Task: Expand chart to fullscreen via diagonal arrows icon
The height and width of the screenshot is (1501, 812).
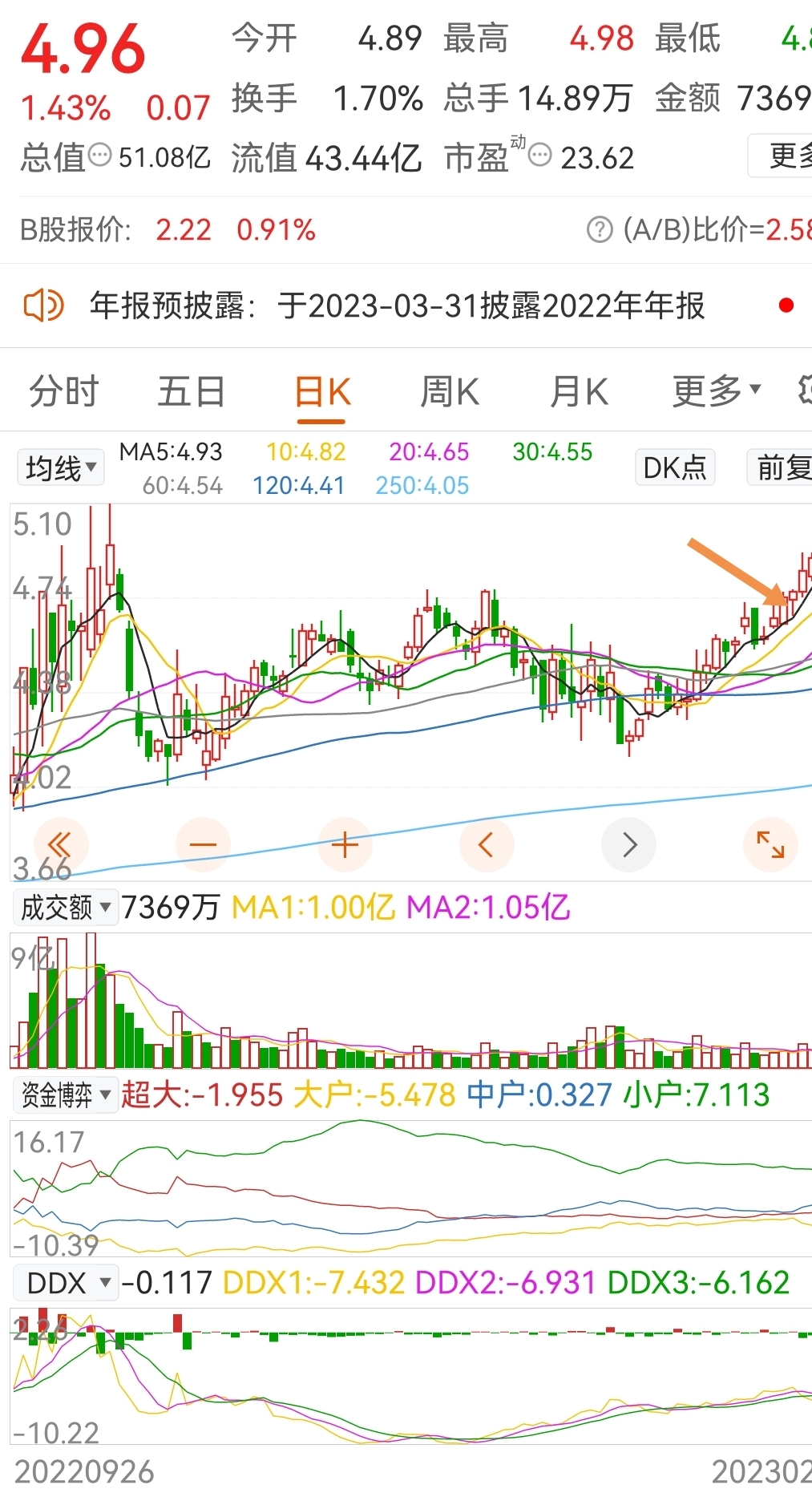Action: click(x=770, y=844)
